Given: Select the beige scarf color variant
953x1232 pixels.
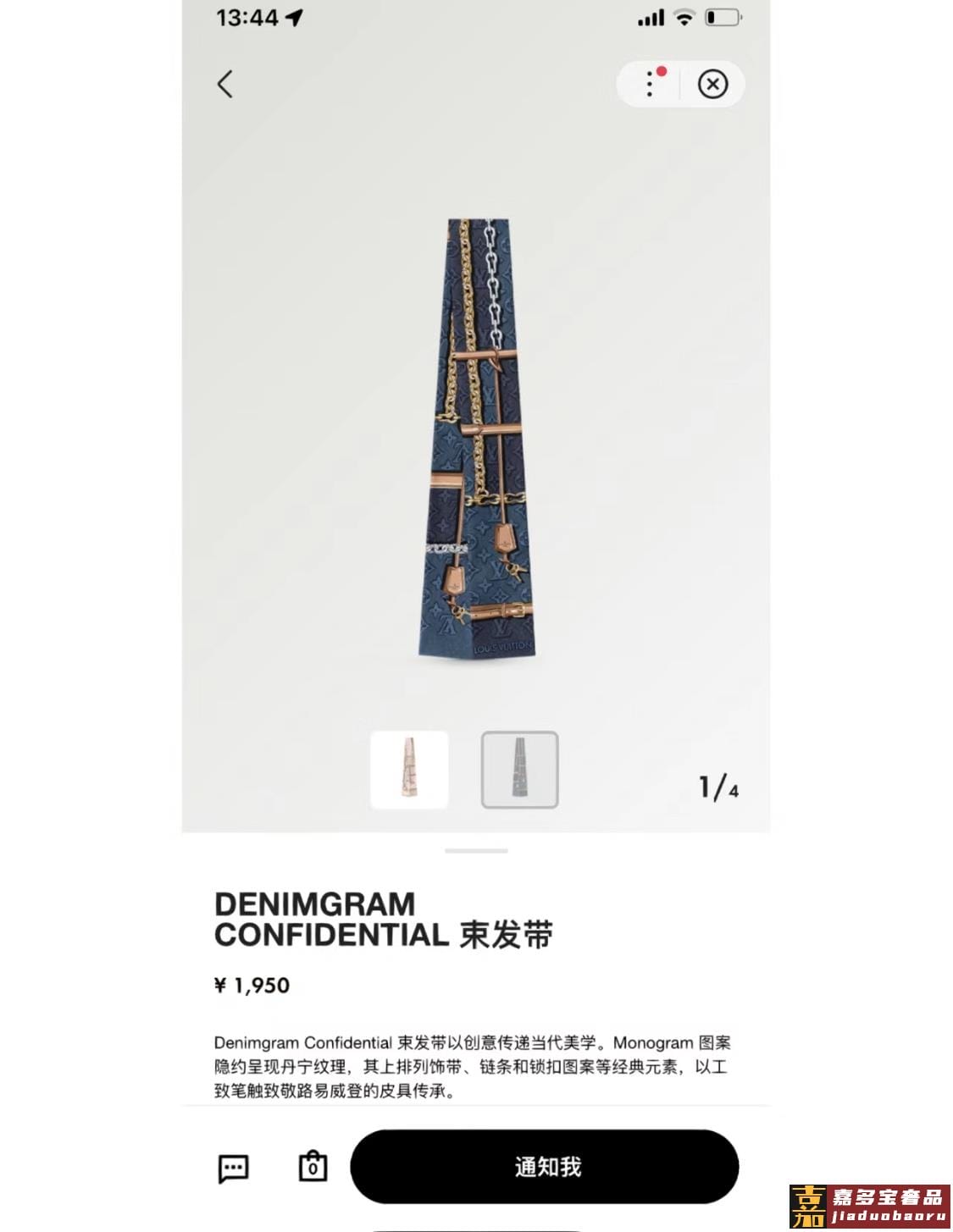Looking at the screenshot, I should point(409,770).
